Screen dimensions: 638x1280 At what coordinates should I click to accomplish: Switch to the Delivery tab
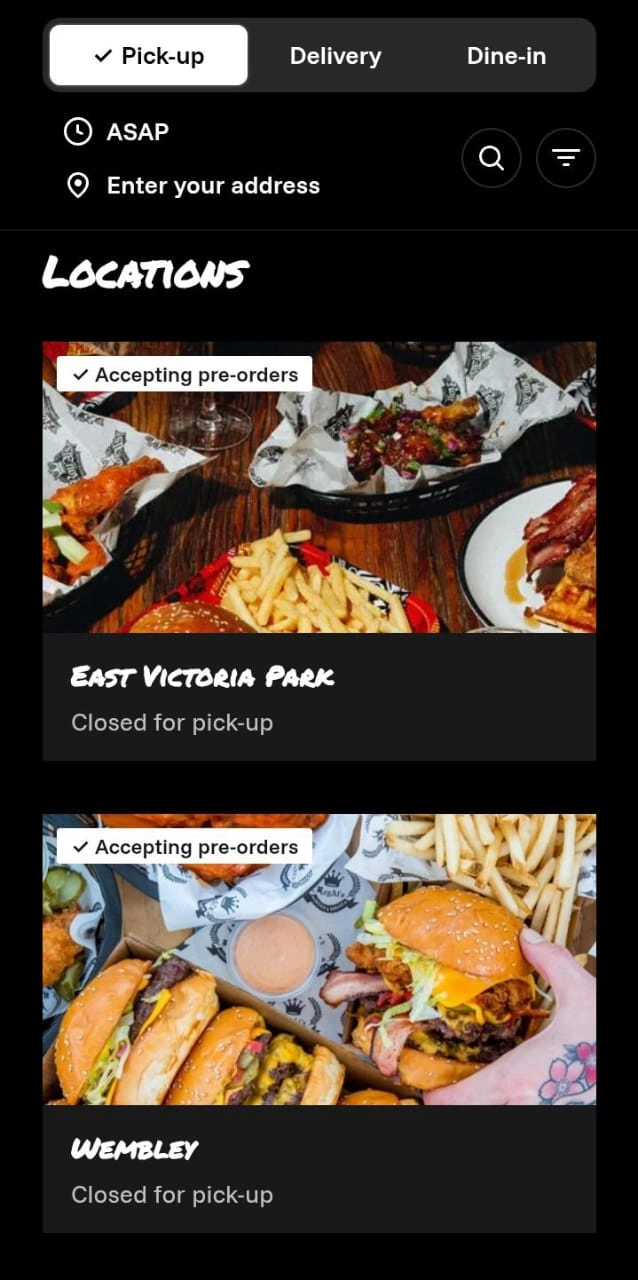pos(335,56)
